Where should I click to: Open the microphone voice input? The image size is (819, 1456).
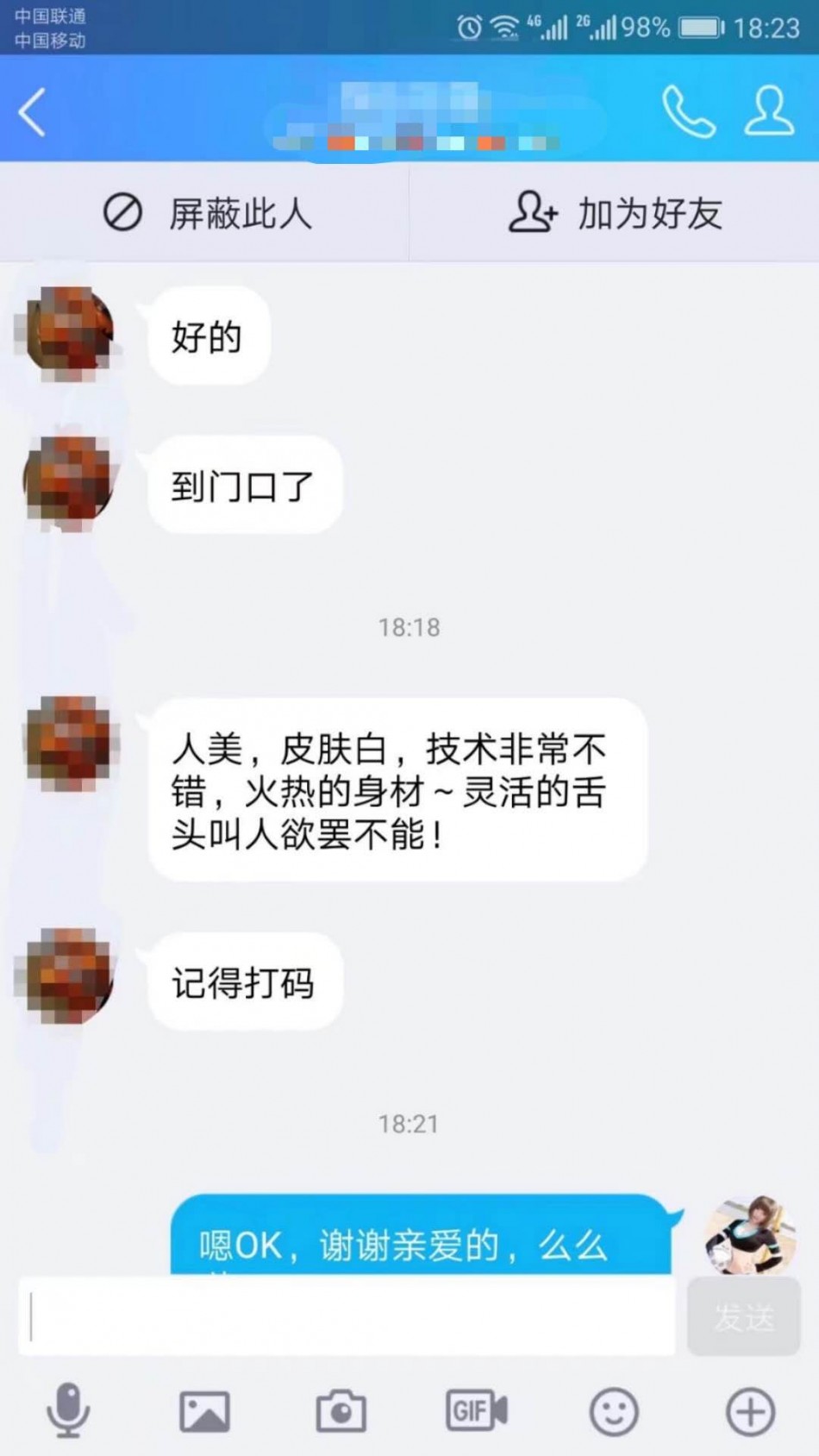pos(67,1411)
